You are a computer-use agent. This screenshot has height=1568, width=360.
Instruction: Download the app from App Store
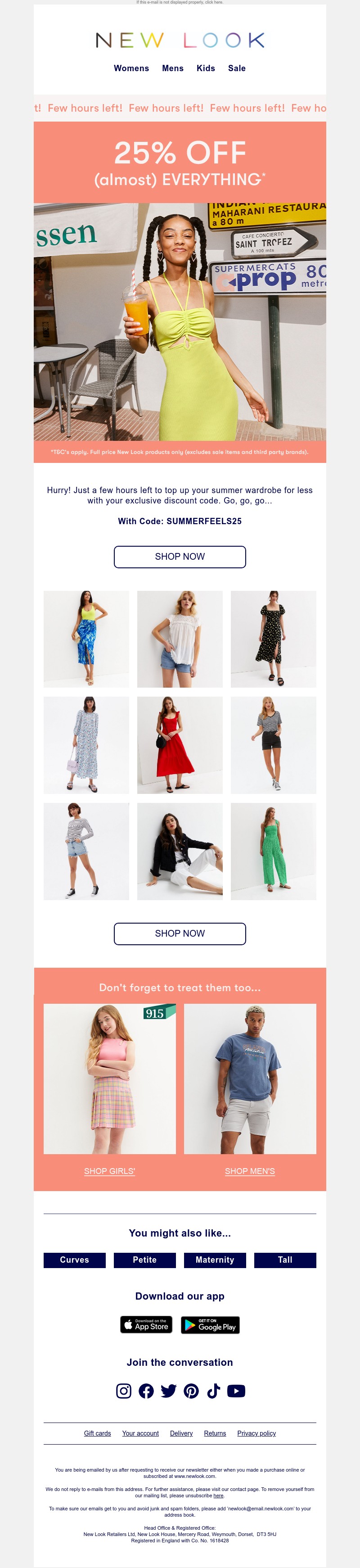tap(146, 1324)
